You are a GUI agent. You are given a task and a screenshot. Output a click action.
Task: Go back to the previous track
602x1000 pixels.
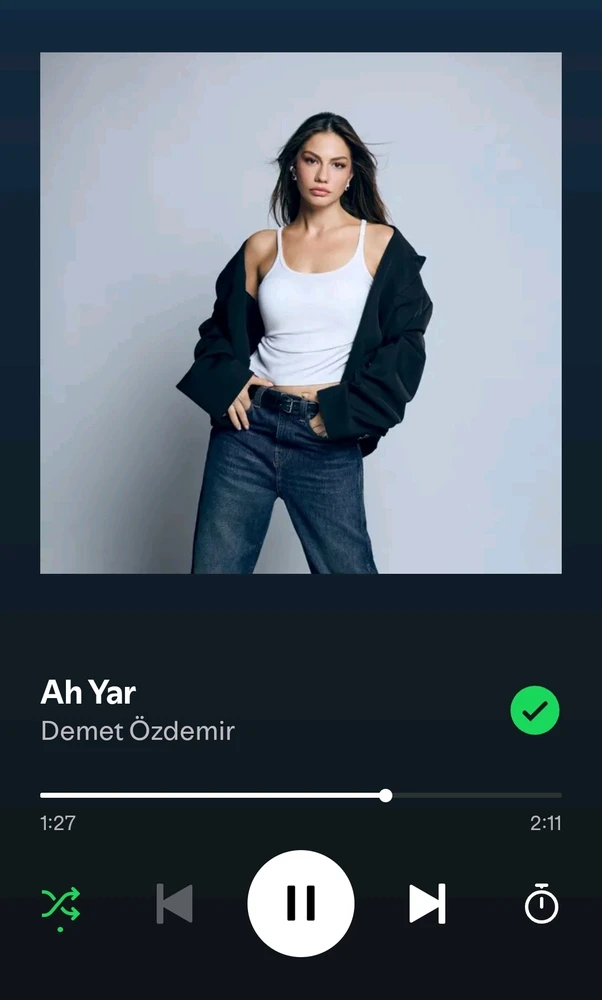click(174, 904)
